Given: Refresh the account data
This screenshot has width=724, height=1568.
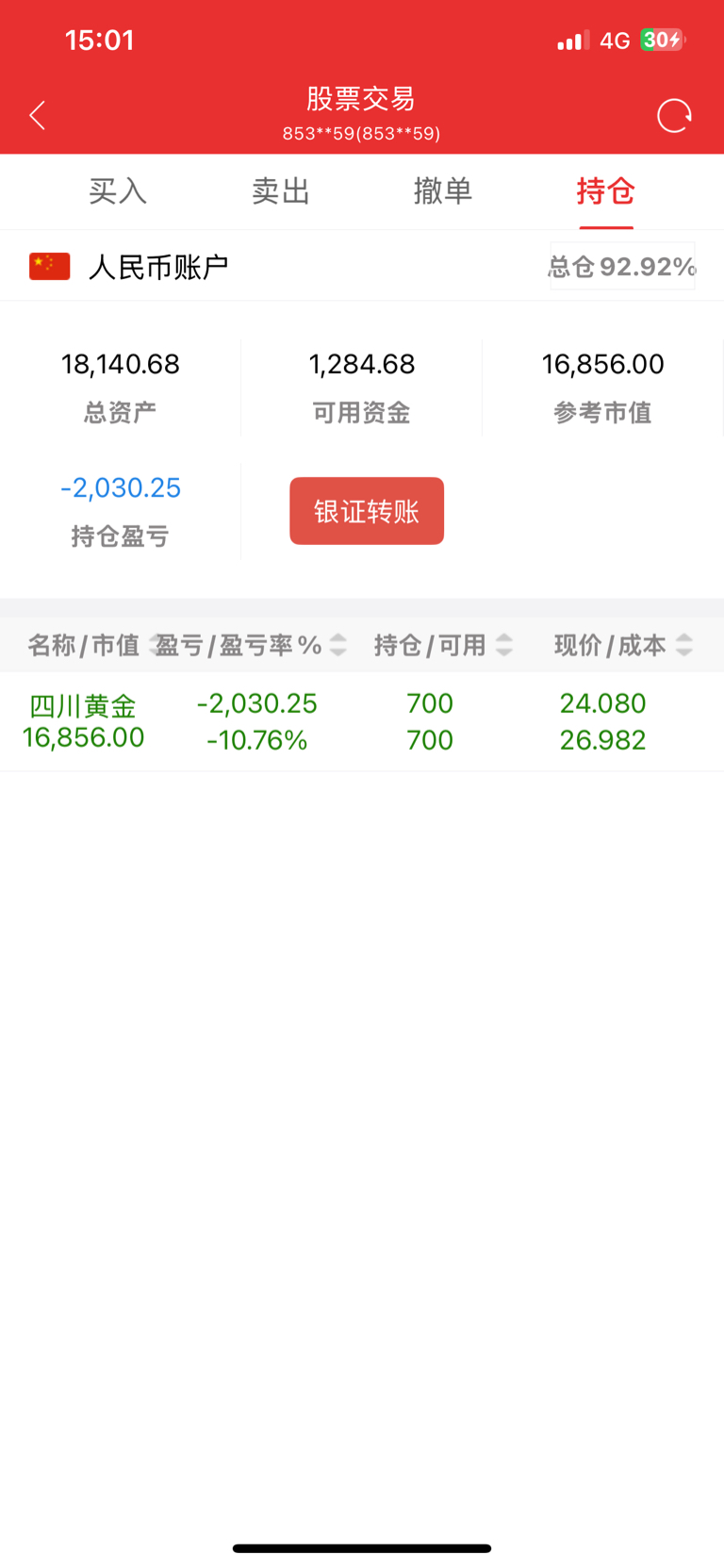Looking at the screenshot, I should click(674, 115).
